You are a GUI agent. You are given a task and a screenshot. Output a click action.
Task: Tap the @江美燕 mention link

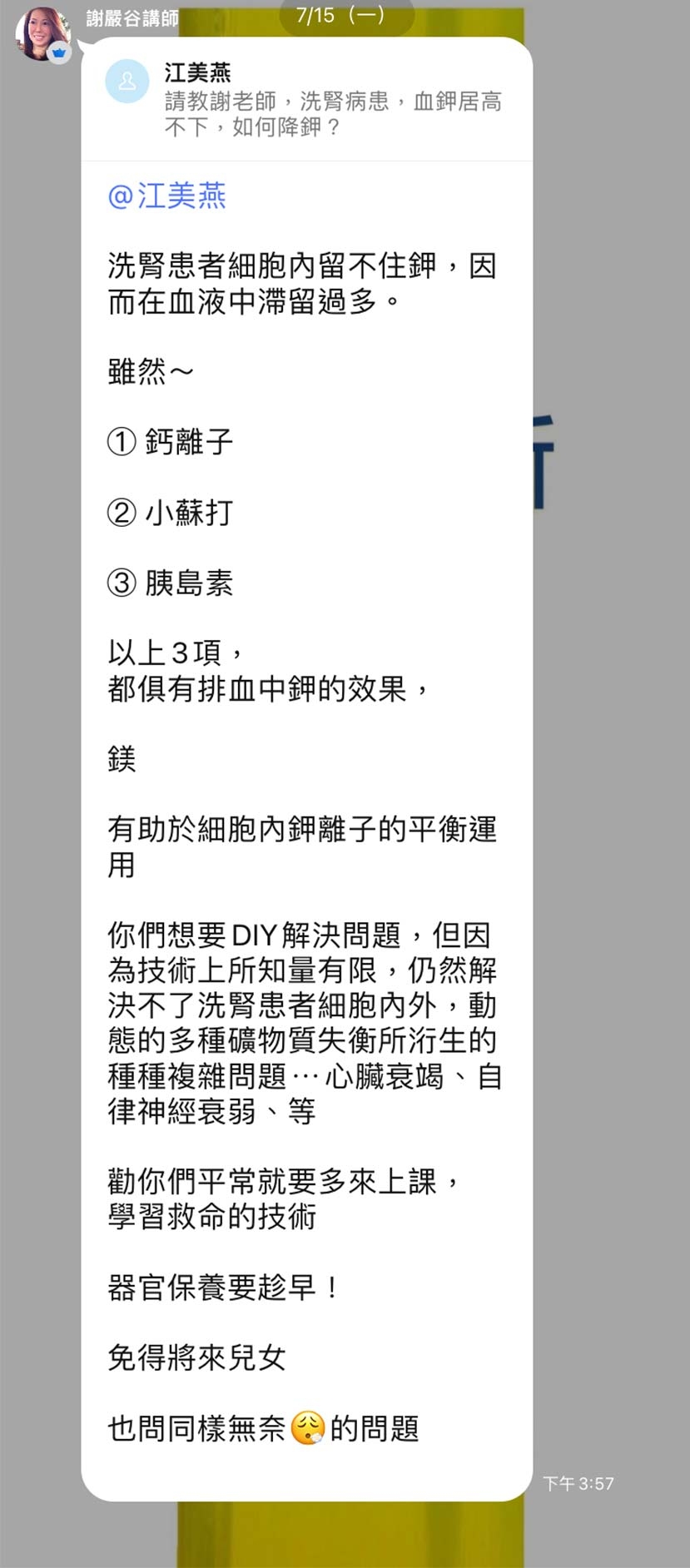(166, 196)
